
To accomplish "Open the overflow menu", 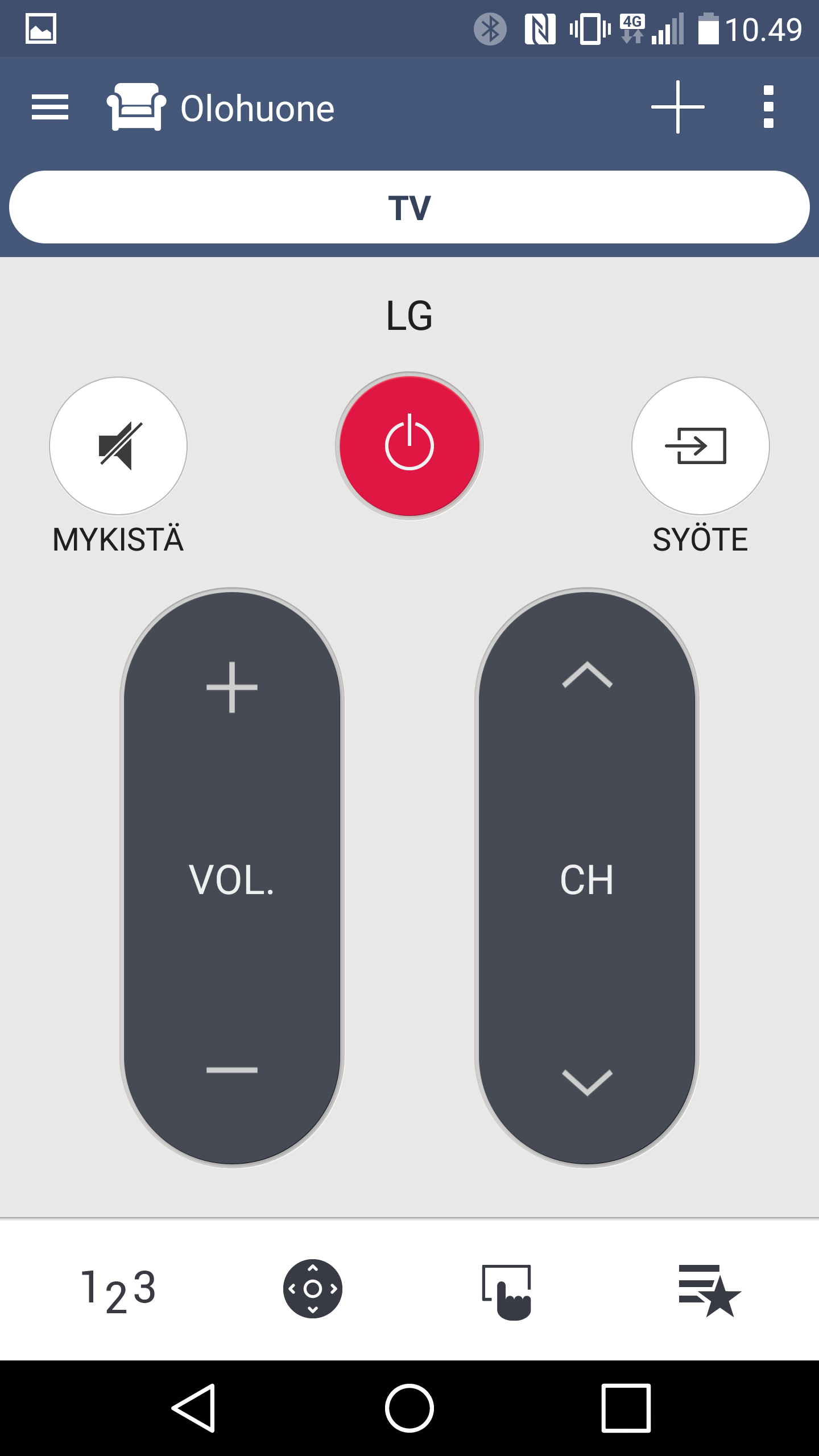I will [x=768, y=107].
